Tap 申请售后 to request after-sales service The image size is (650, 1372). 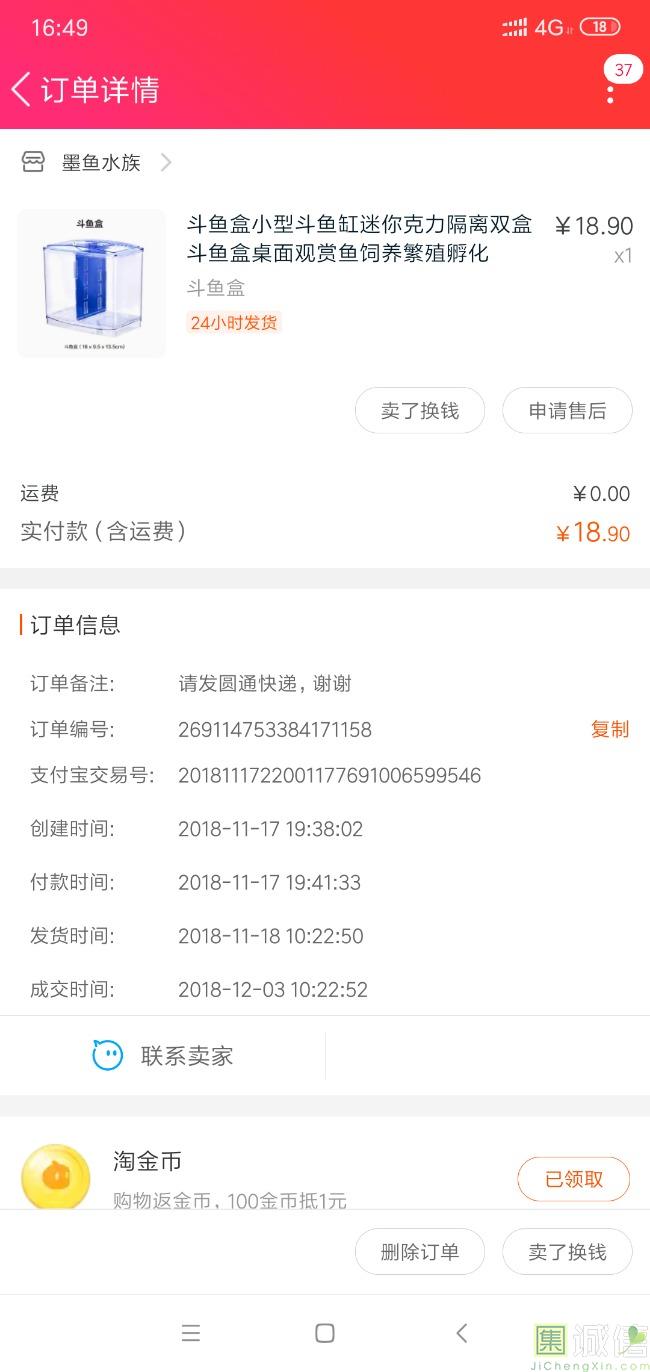point(567,411)
